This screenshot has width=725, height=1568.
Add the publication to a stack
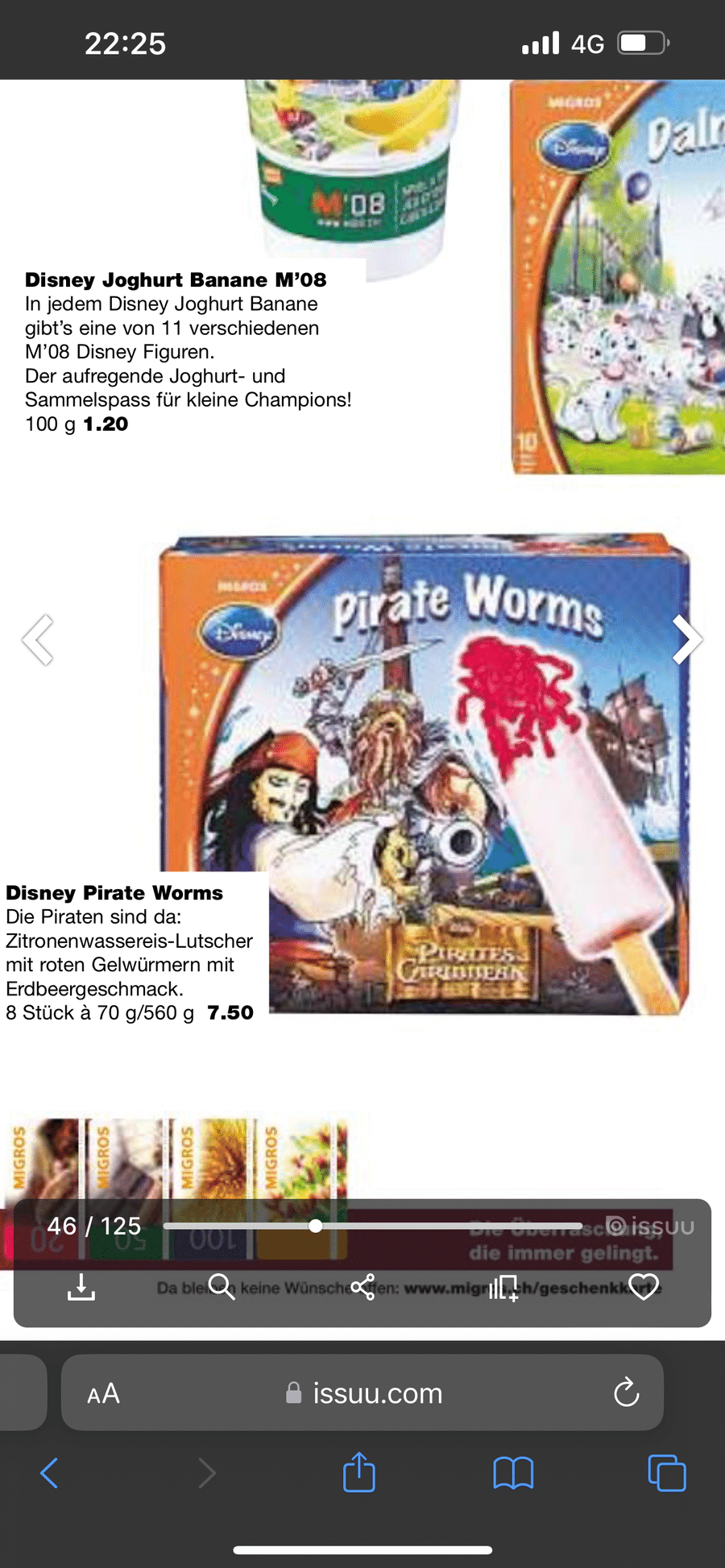[503, 1286]
